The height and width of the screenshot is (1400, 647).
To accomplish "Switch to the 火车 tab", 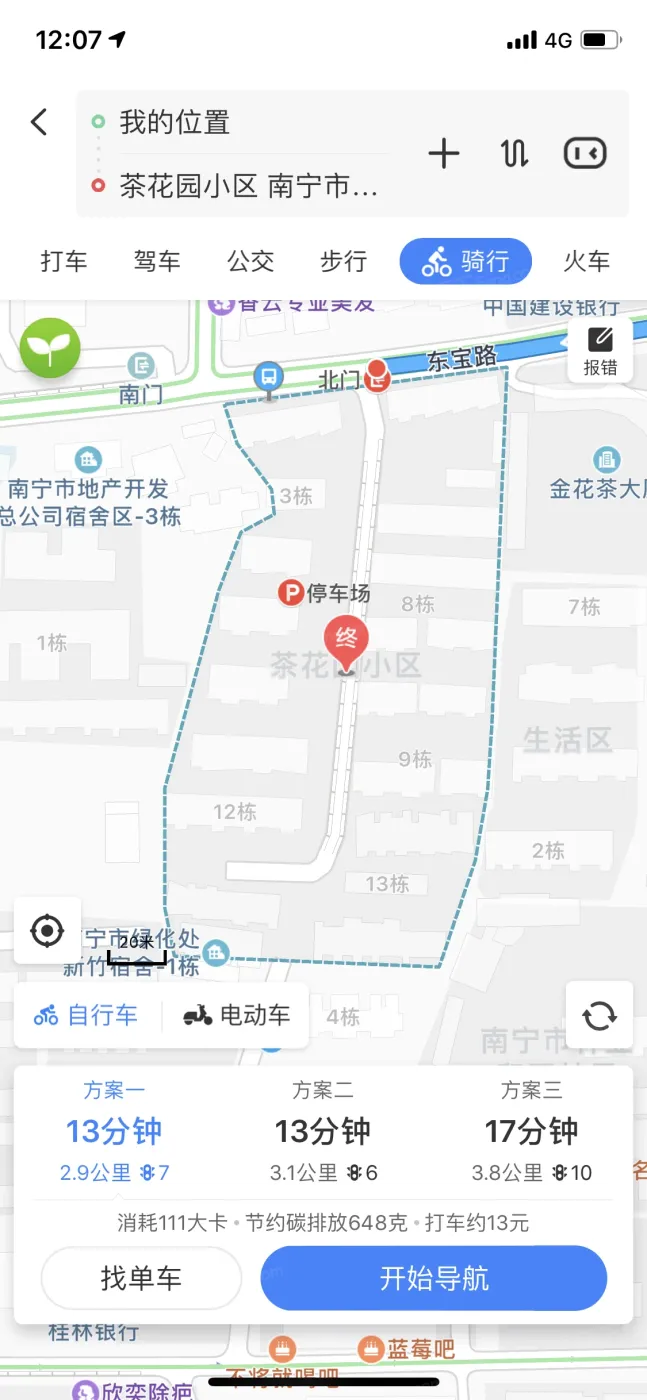I will (x=586, y=262).
